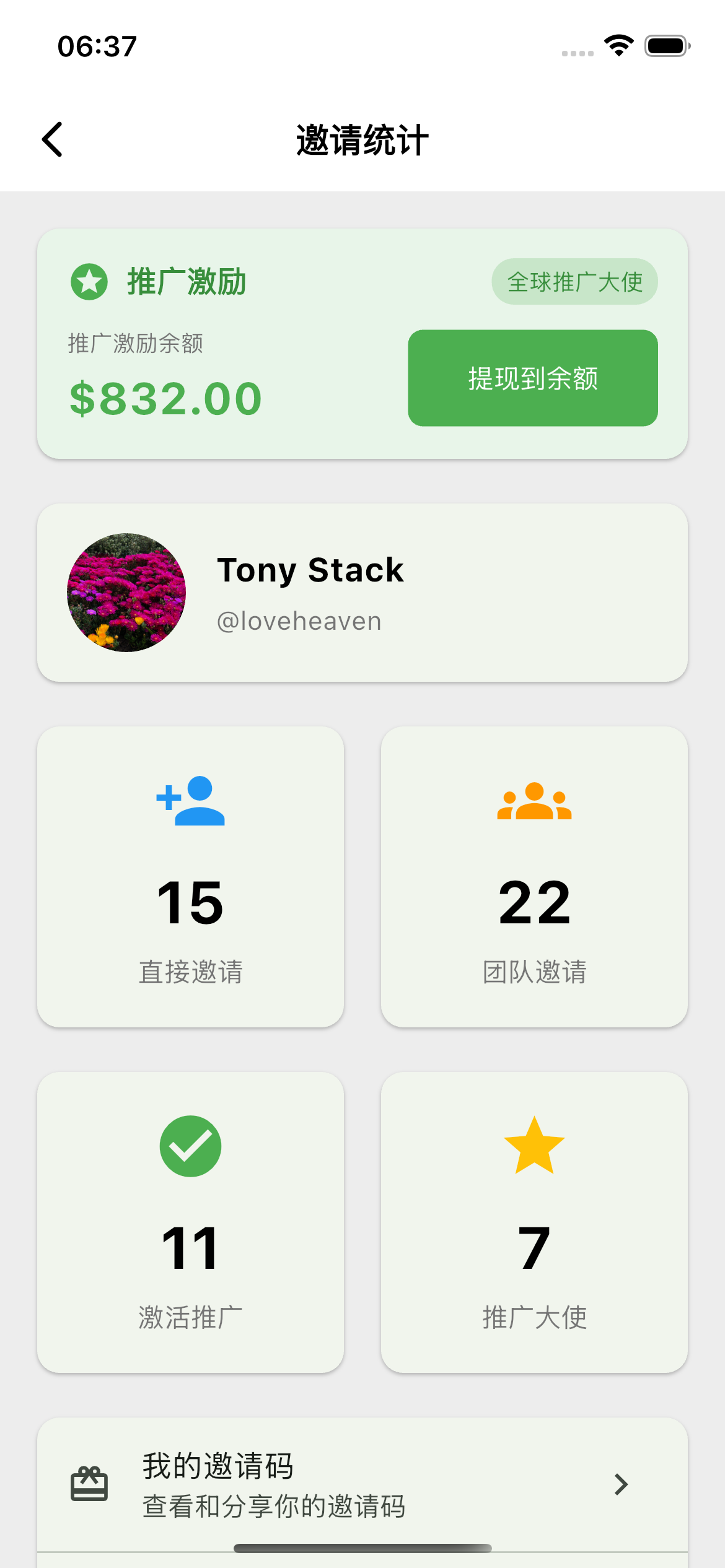Viewport: 725px width, 1568px height.
Task: Open the 直接邀请 card showing 15
Action: (x=190, y=876)
